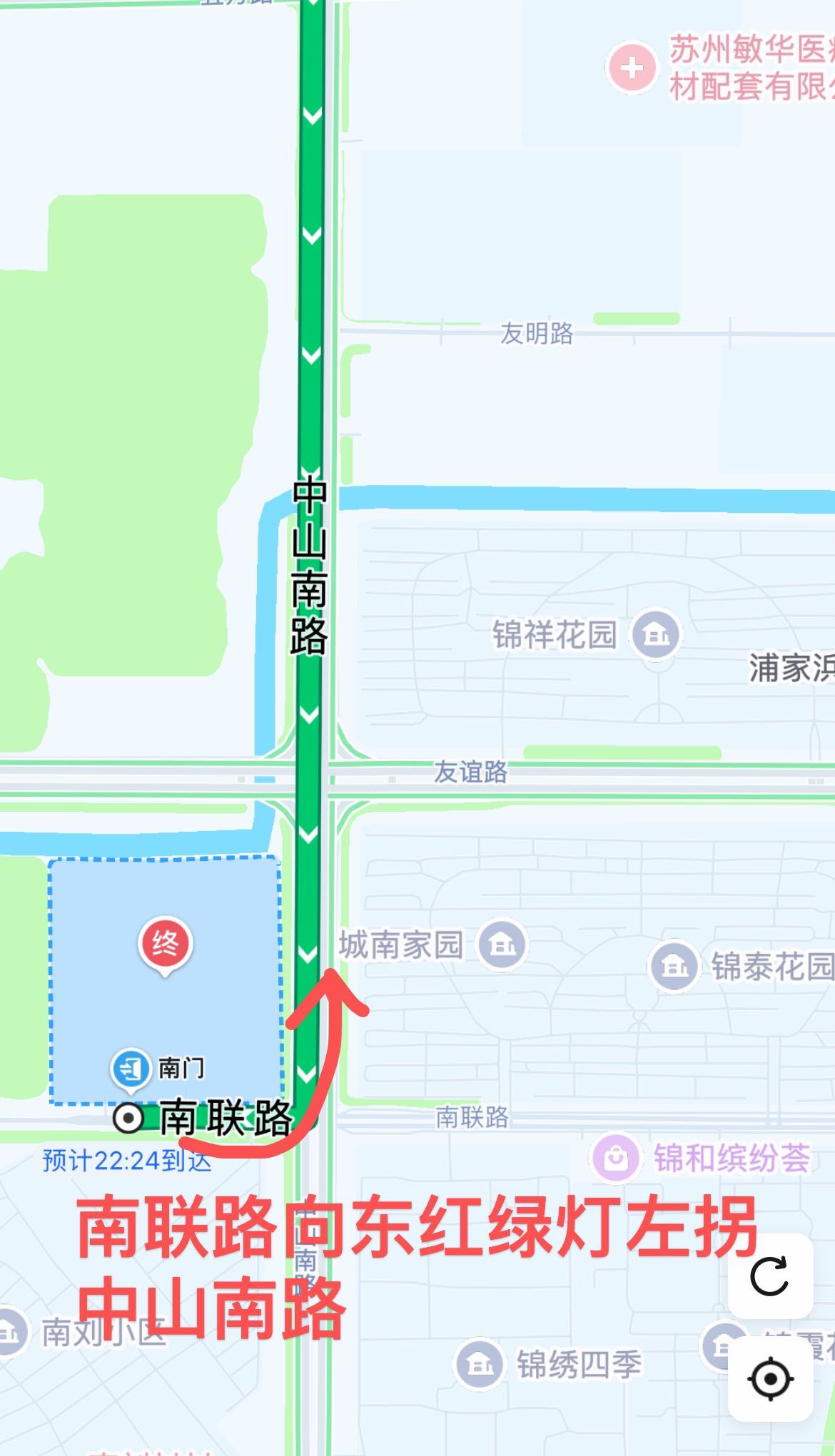The image size is (835, 1456).
Task: Refresh the route with the circular arrow button
Action: point(770,1276)
